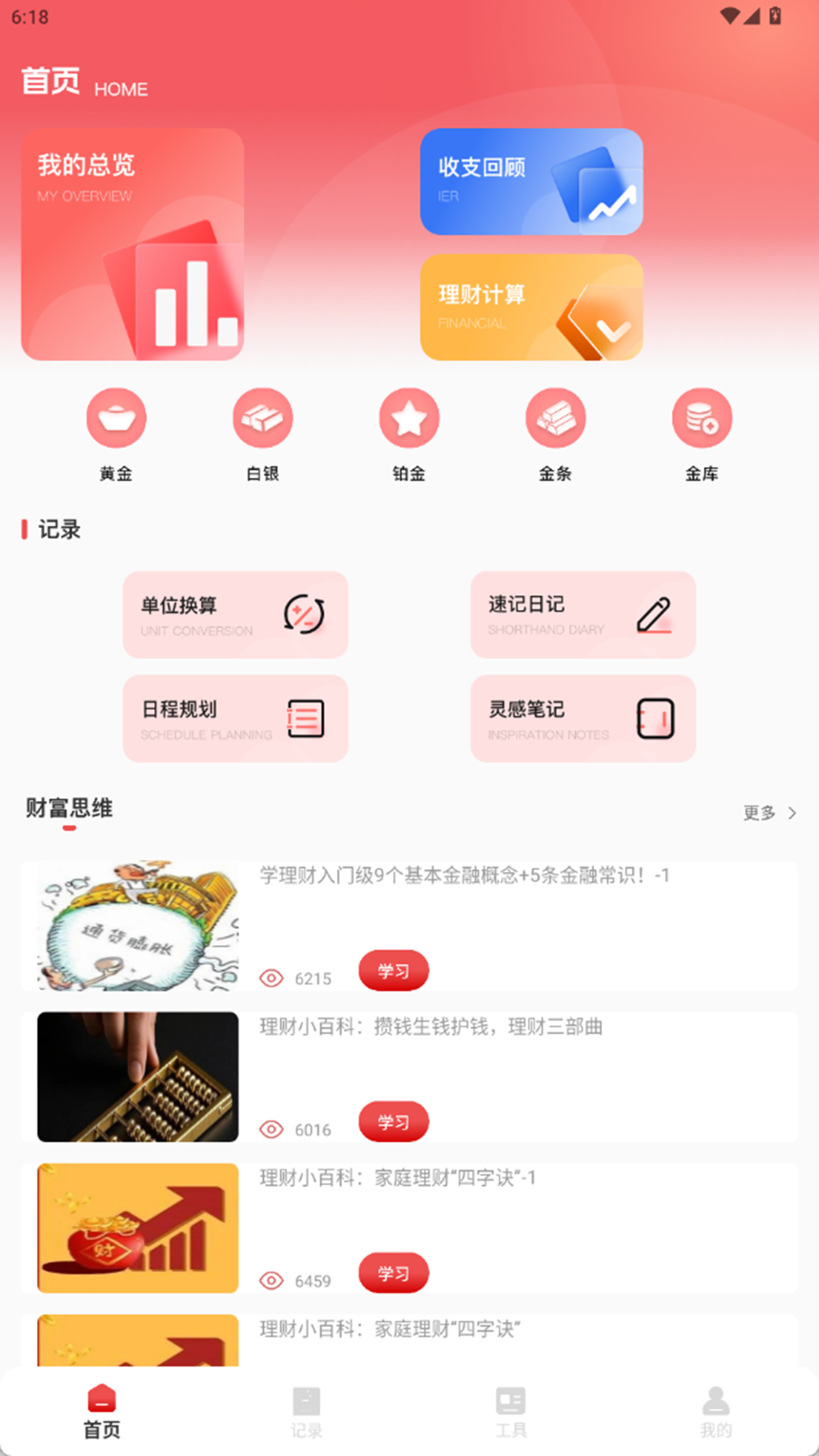Open the 通货膨胀 article thumbnail
This screenshot has width=819, height=1456.
click(136, 926)
